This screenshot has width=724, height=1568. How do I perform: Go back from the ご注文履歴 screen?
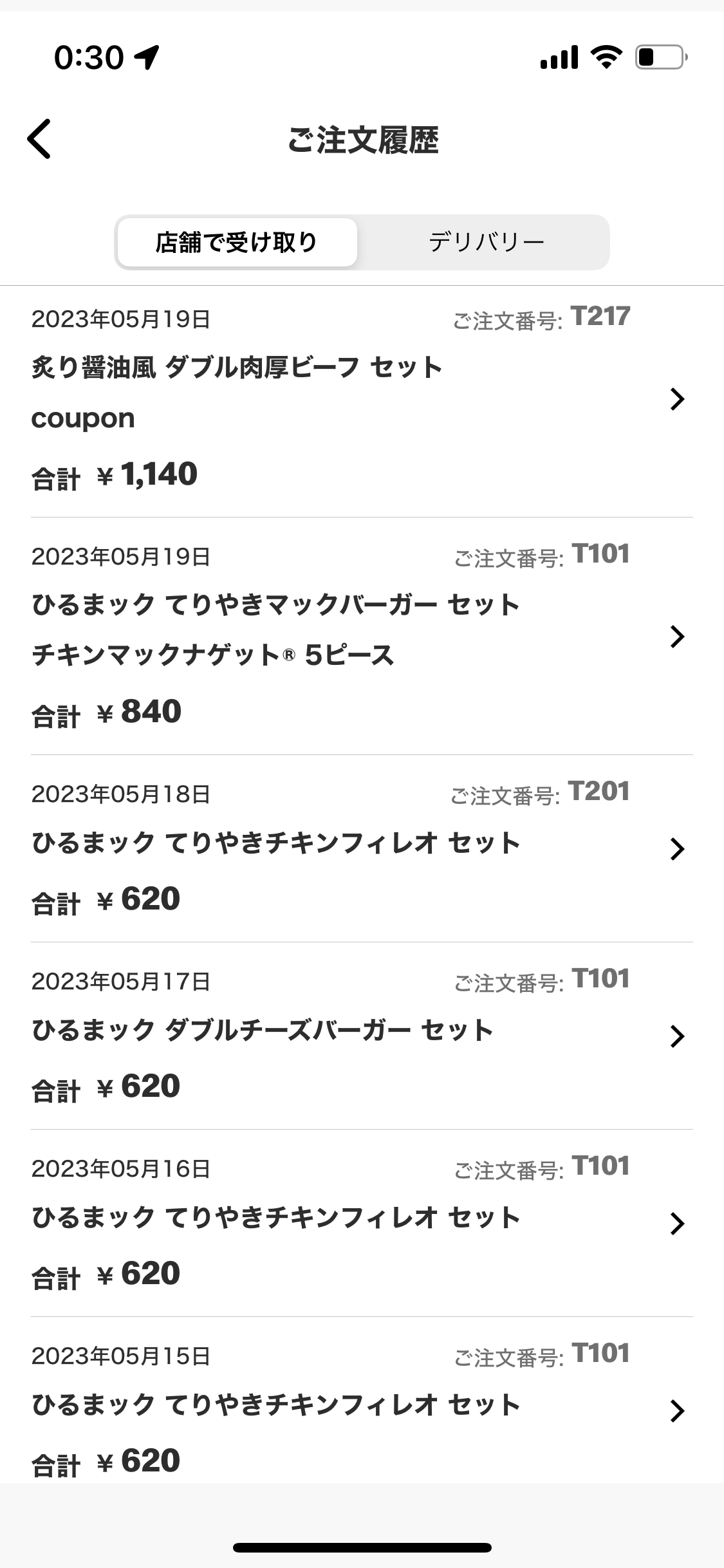tap(39, 139)
